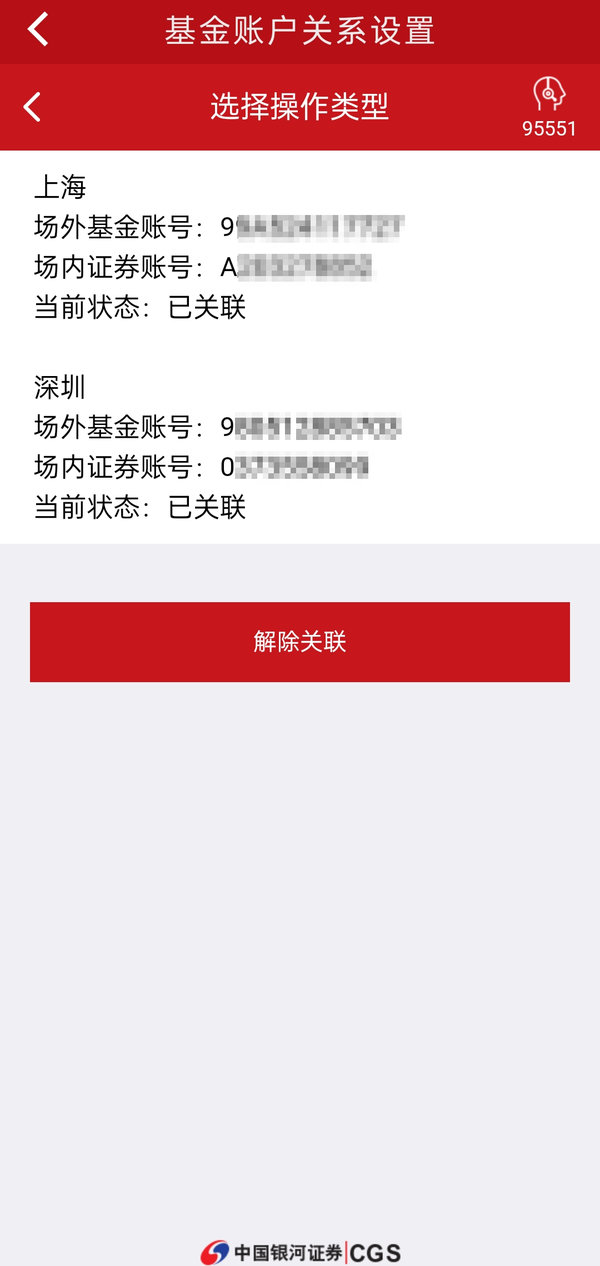
Task: Go back from 基金账户关系设置 title bar
Action: (x=37, y=30)
